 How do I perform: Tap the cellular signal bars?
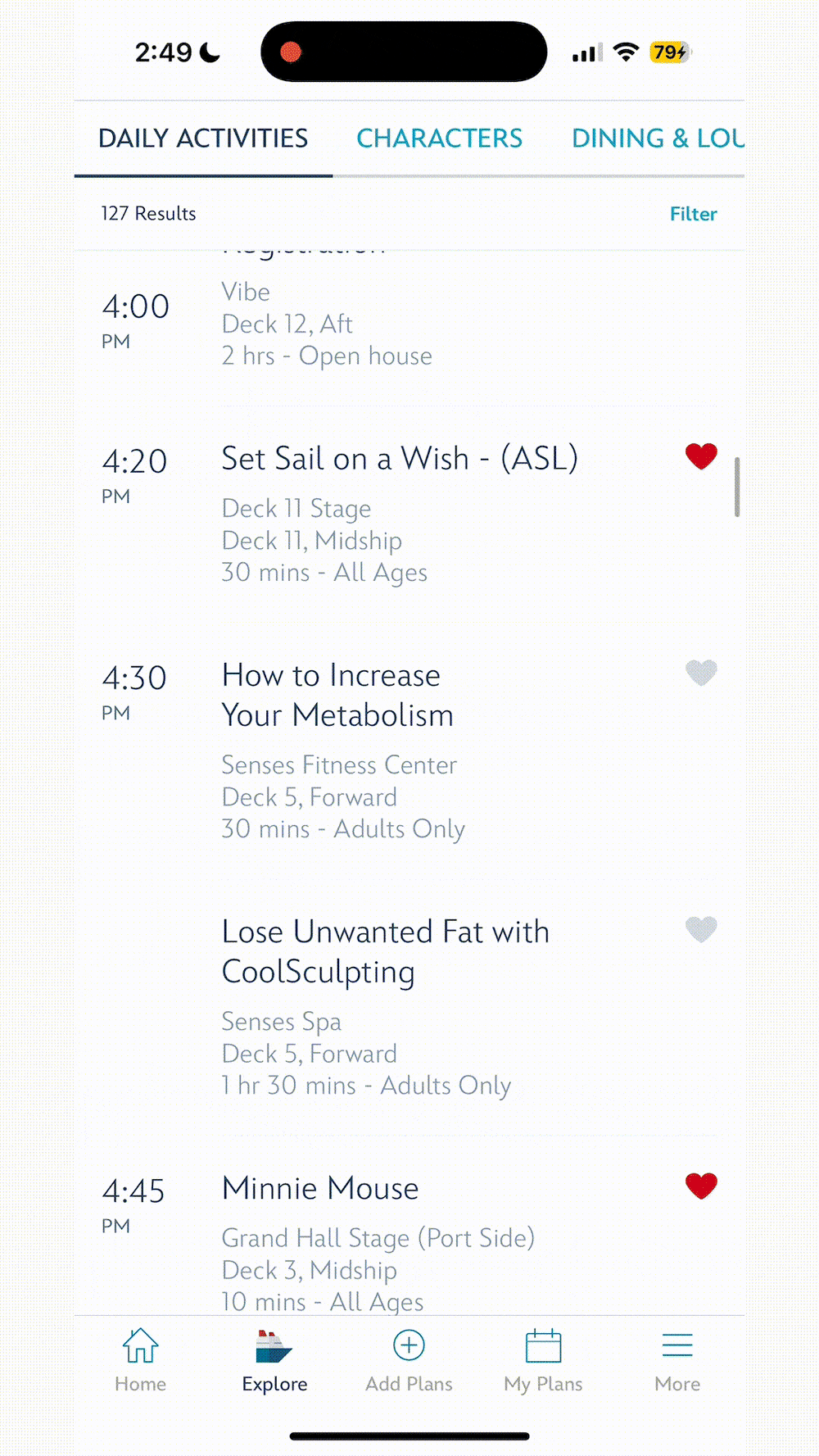pos(585,51)
